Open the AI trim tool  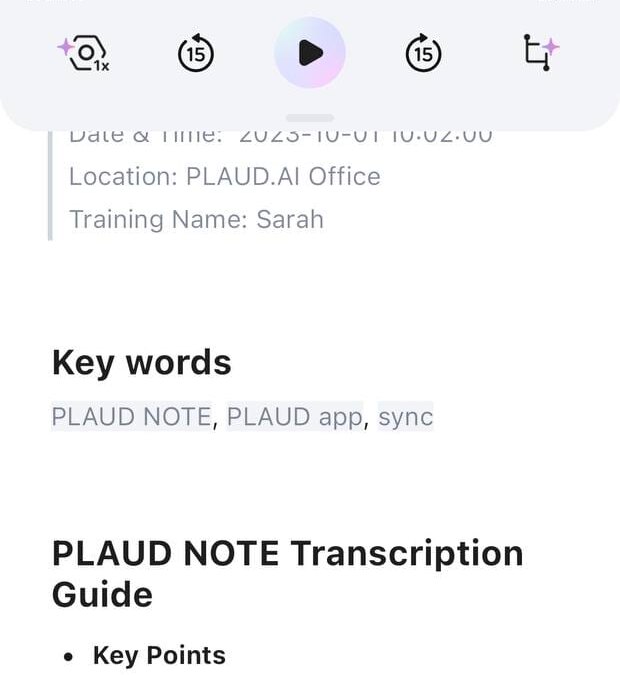coord(541,53)
